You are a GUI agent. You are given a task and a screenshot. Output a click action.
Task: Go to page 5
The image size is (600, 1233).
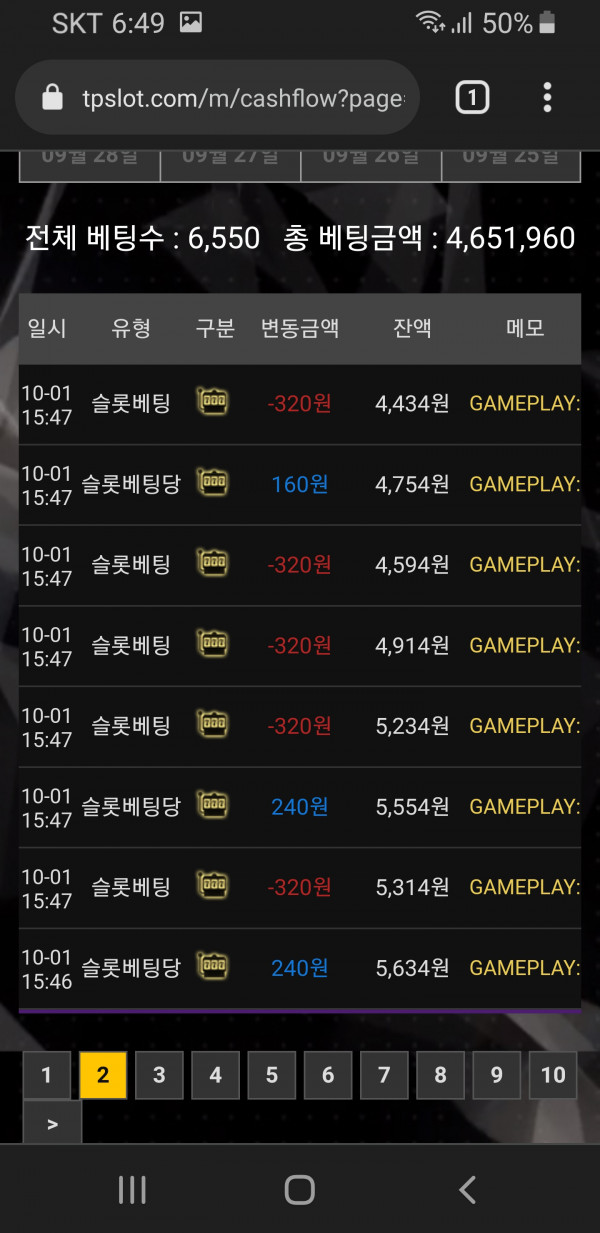point(272,1076)
